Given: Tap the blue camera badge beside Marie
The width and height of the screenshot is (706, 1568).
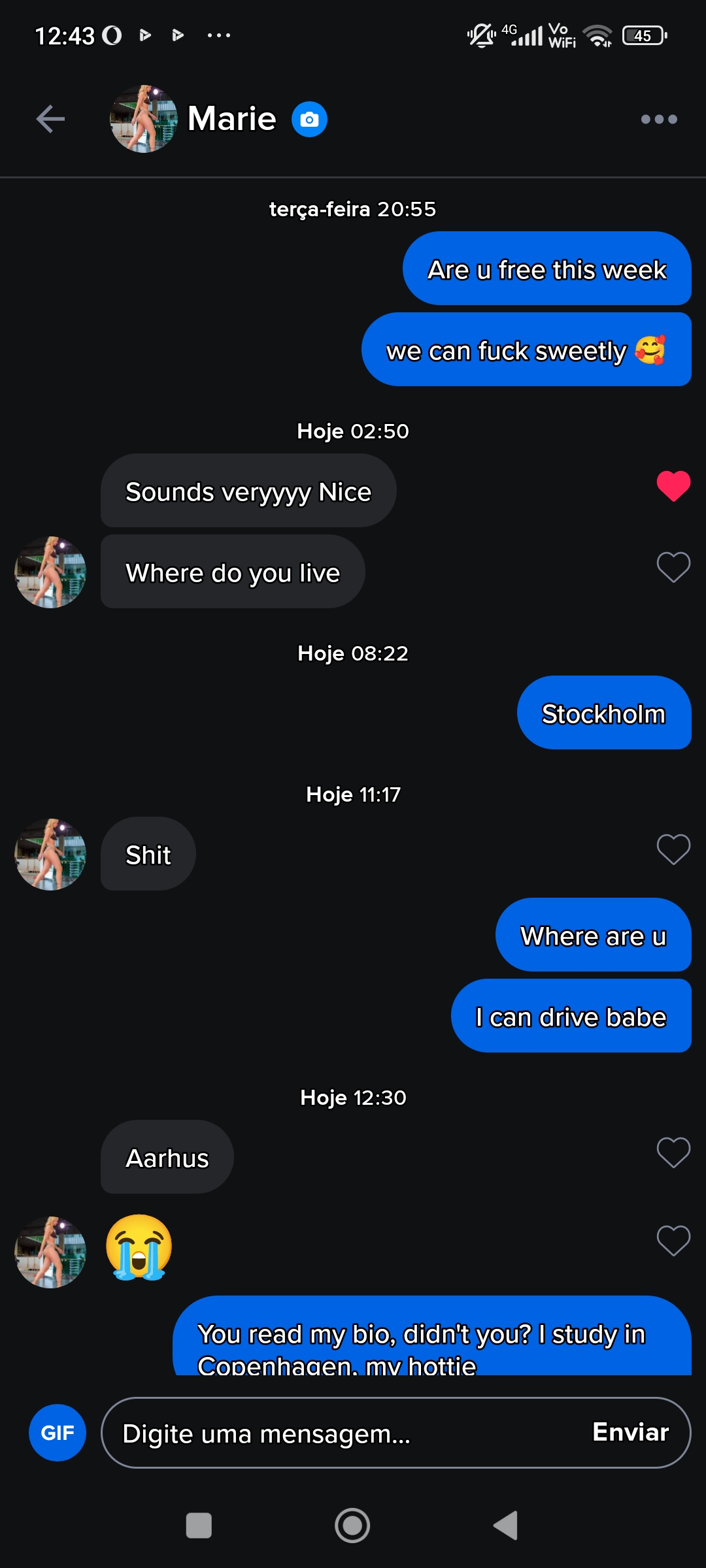Looking at the screenshot, I should [x=309, y=120].
